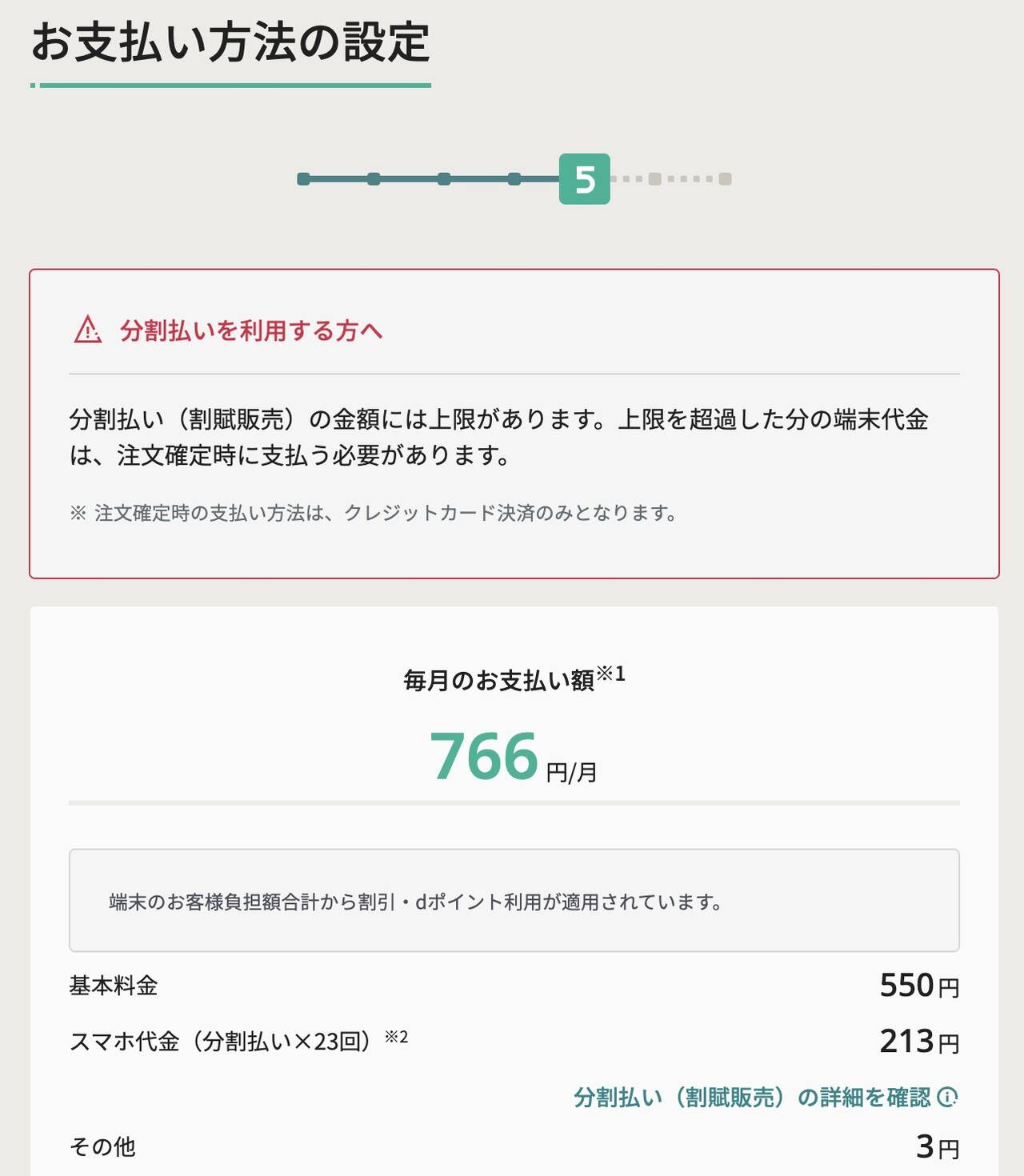Click the third completed progress step
The height and width of the screenshot is (1176, 1024).
tap(442, 179)
